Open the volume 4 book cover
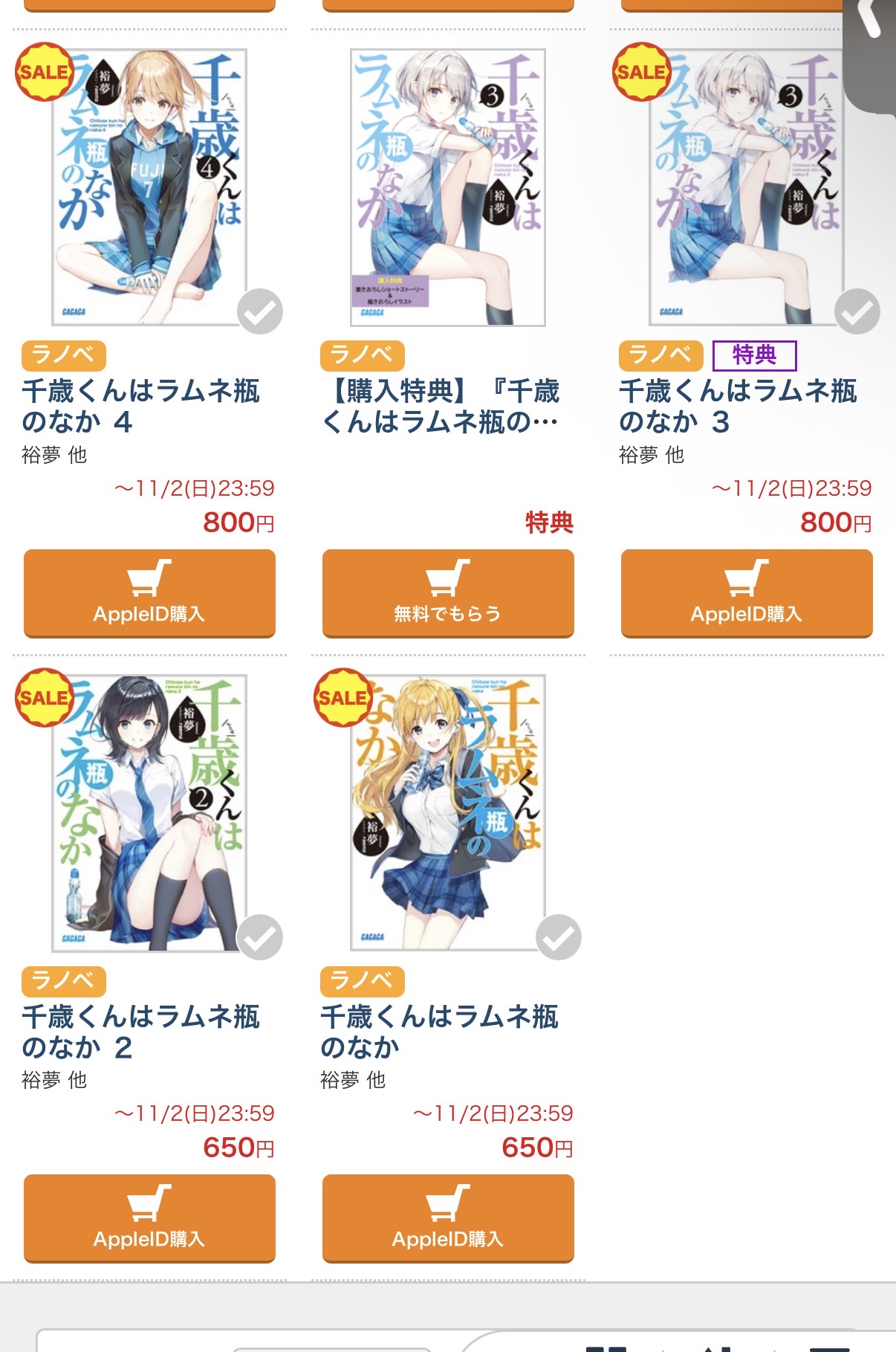Screen dimensions: 896x1352 [149, 186]
